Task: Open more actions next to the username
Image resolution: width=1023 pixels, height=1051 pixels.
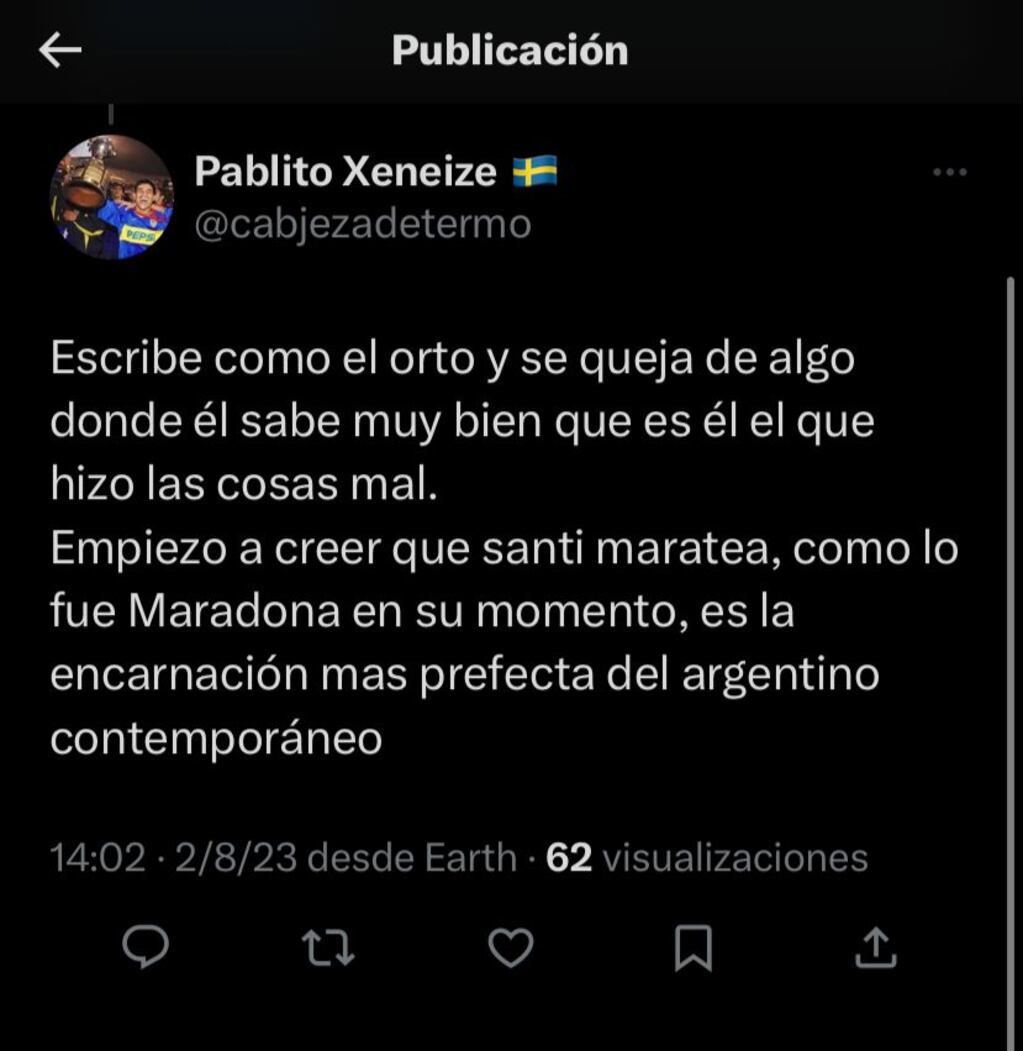Action: click(x=948, y=170)
